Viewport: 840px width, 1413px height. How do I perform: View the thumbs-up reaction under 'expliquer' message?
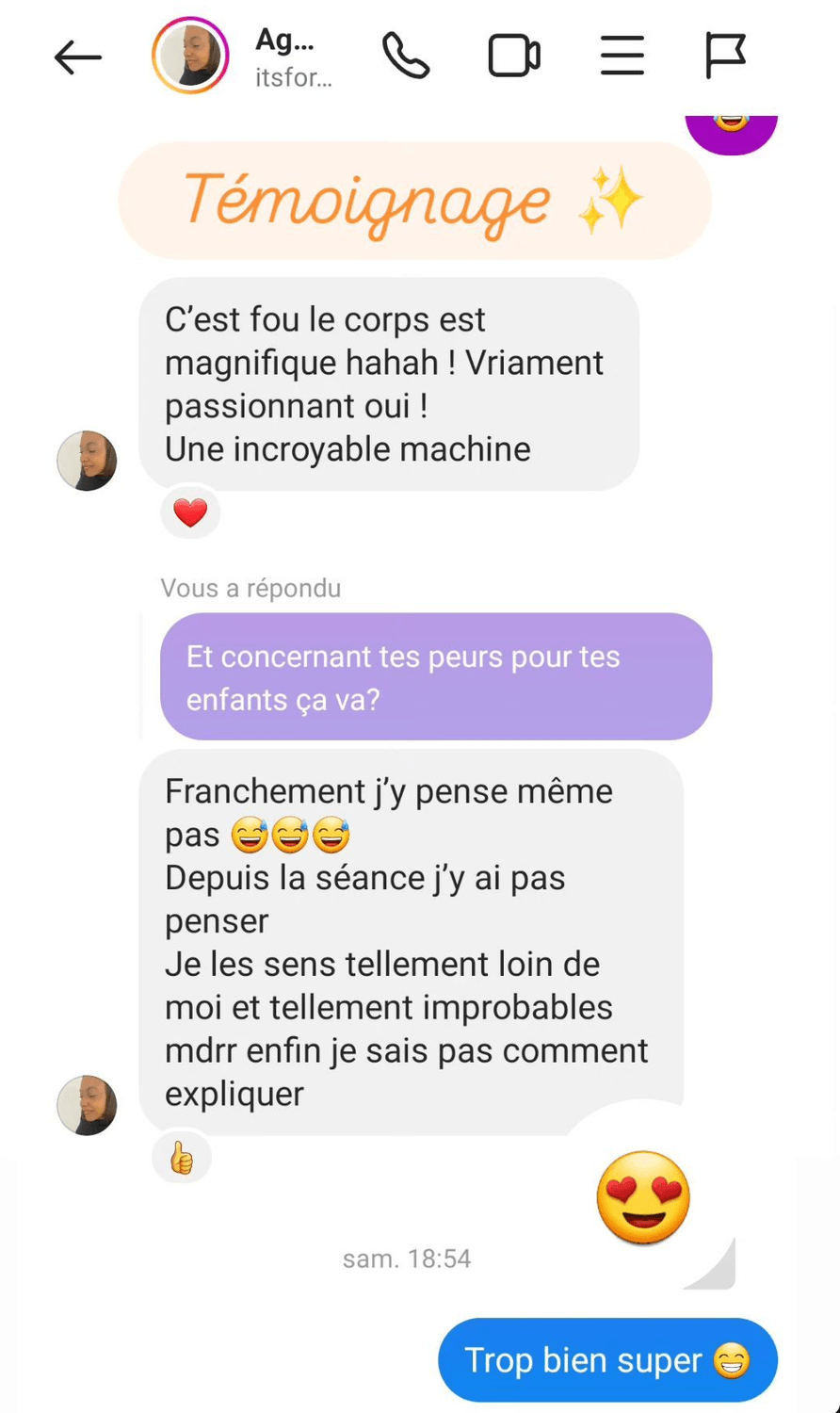pyautogui.click(x=182, y=1159)
